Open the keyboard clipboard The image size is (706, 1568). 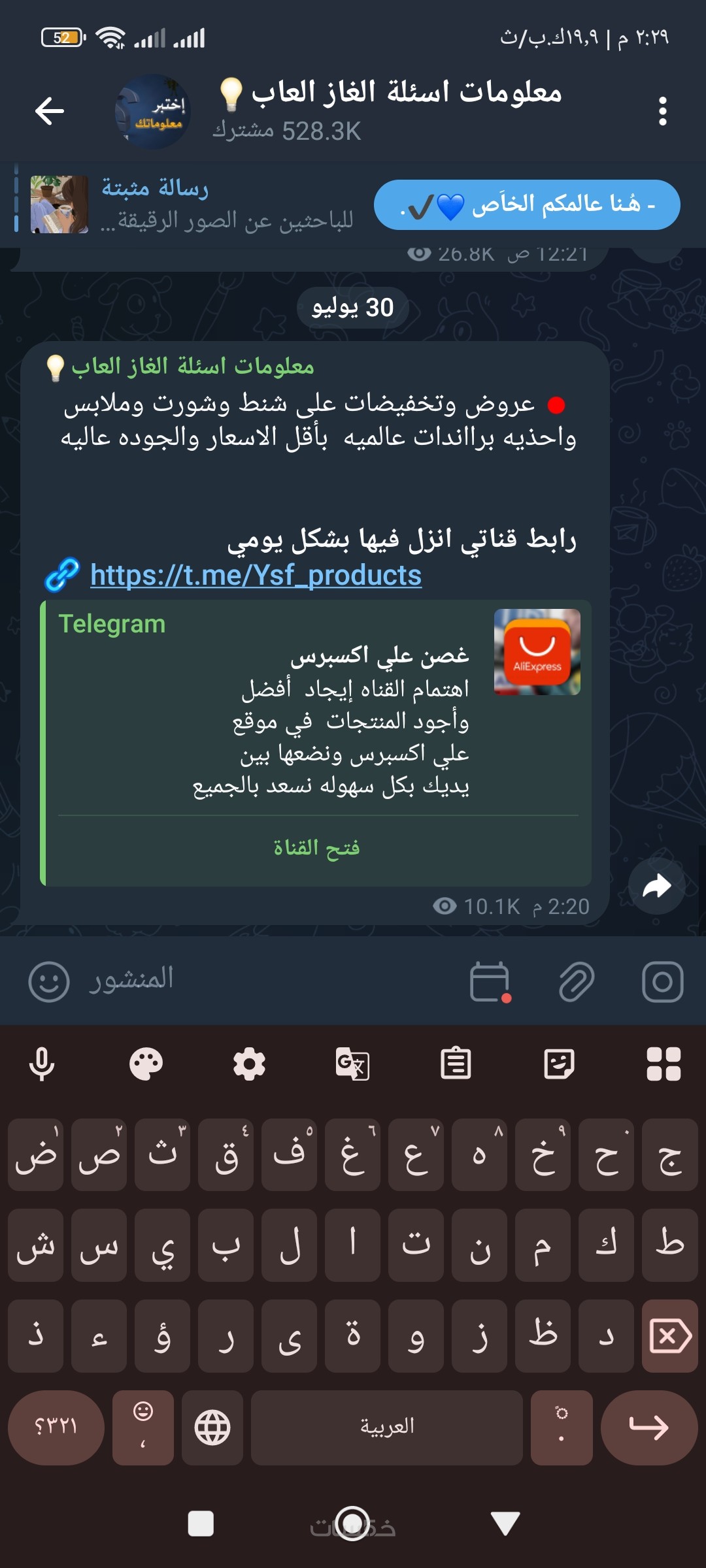[x=456, y=1064]
